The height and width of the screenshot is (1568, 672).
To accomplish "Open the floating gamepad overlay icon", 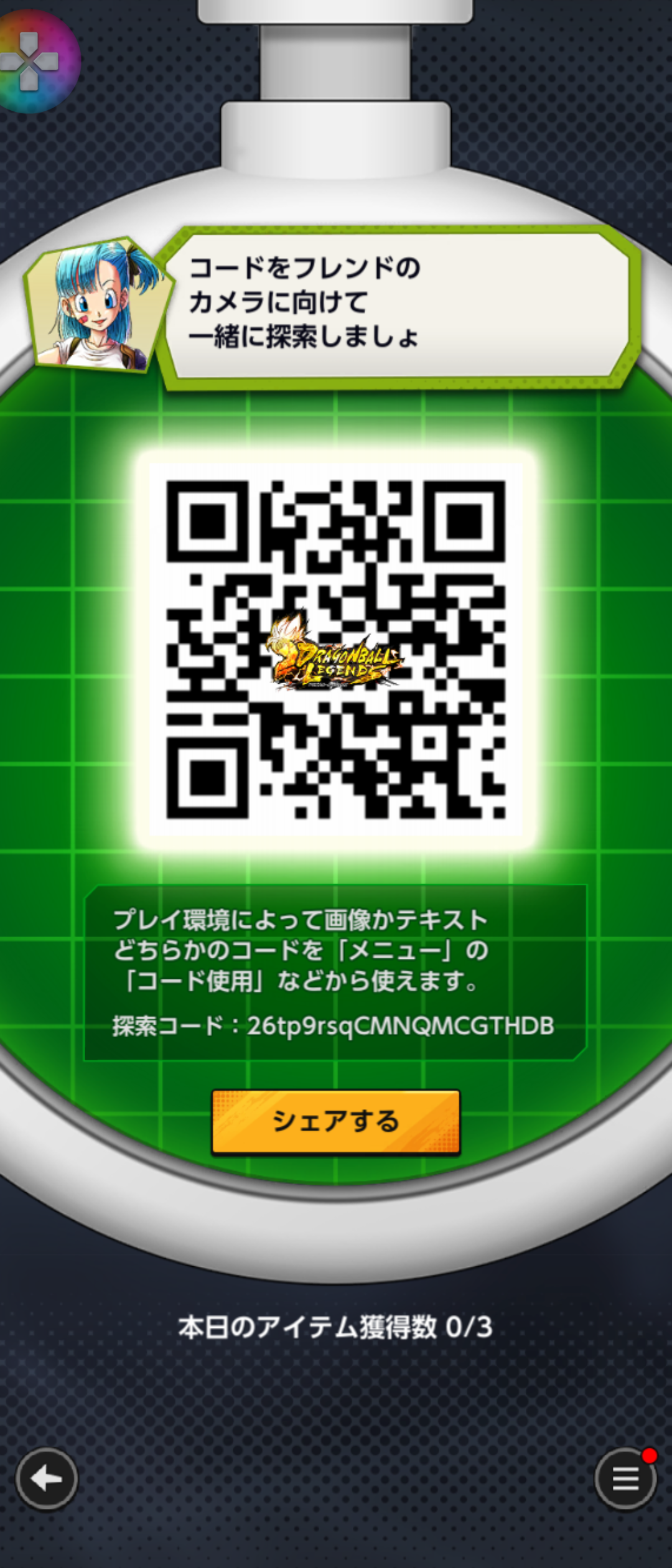I will coord(32,61).
